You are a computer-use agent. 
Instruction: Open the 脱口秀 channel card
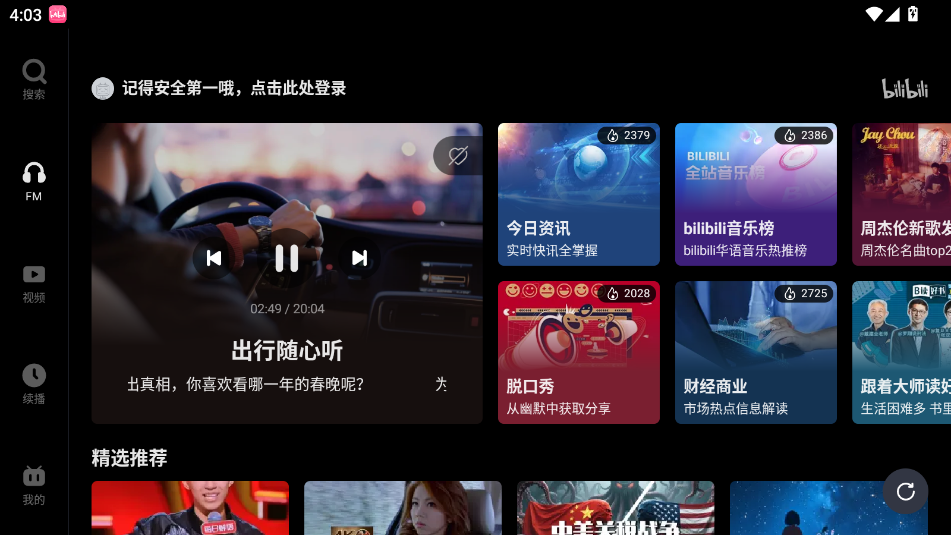coord(578,352)
